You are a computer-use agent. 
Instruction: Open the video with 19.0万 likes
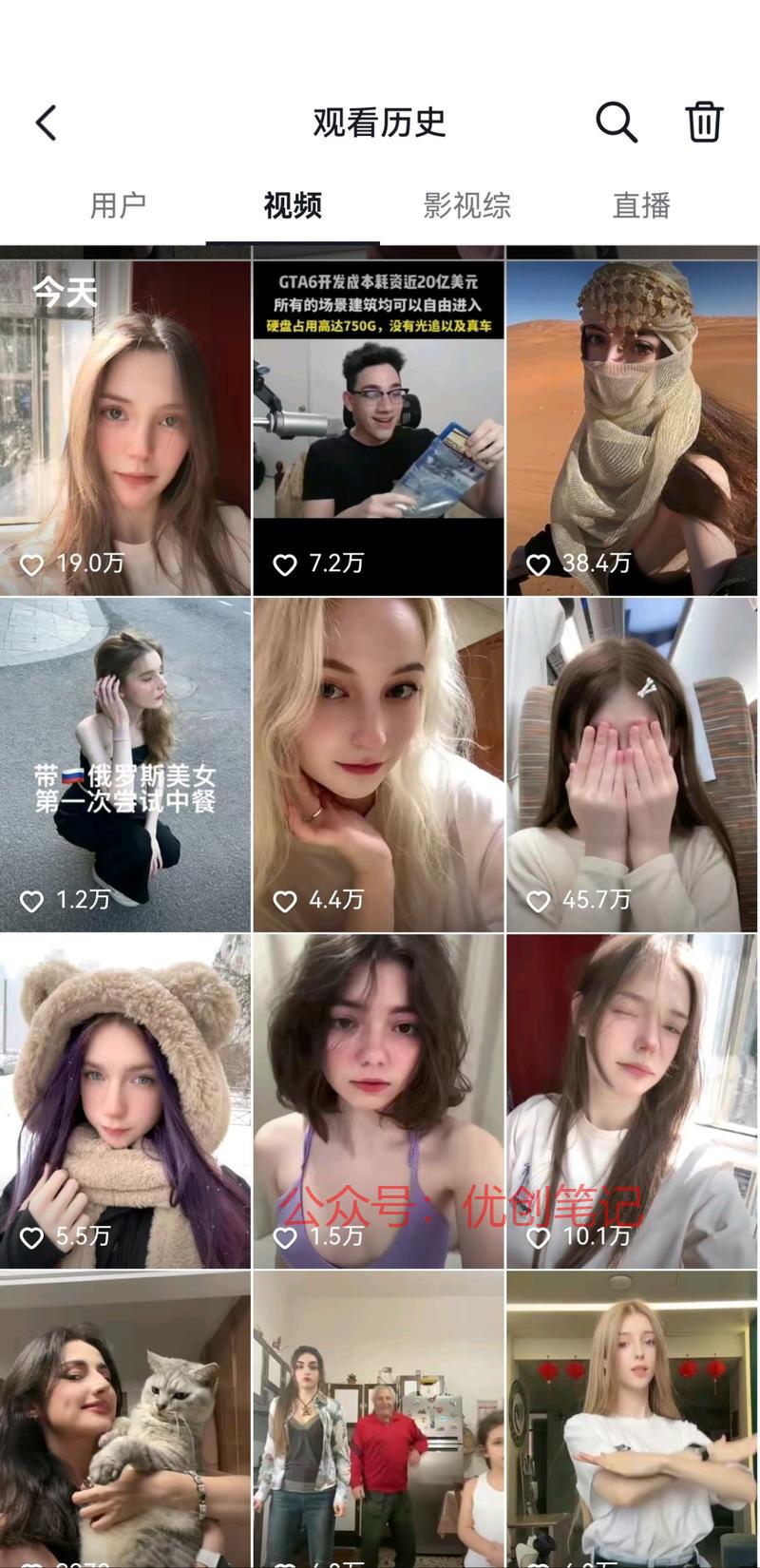point(125,428)
